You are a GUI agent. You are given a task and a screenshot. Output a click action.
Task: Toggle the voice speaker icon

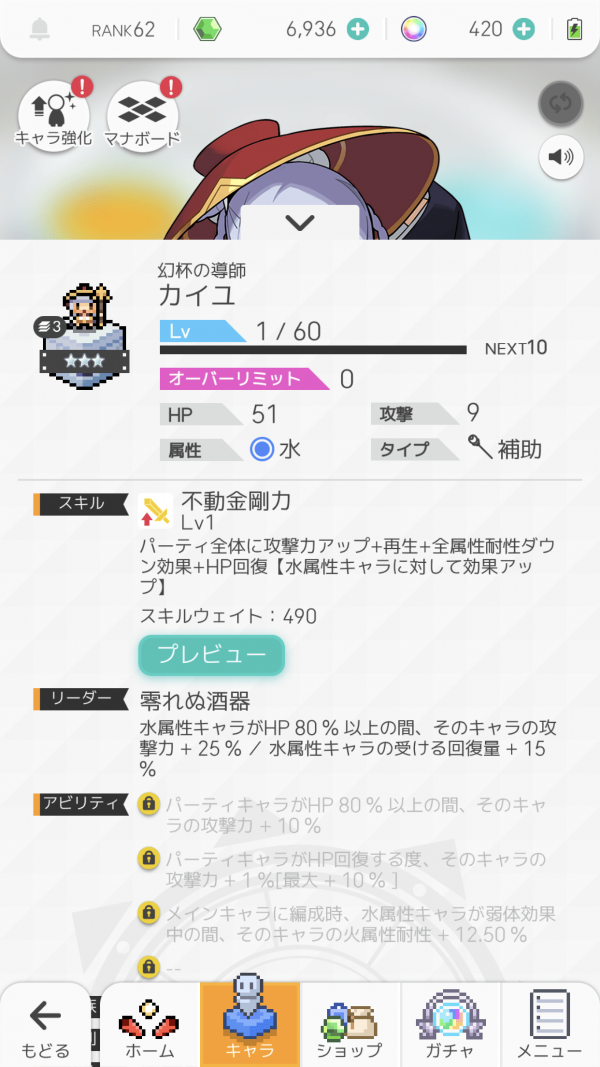point(560,157)
